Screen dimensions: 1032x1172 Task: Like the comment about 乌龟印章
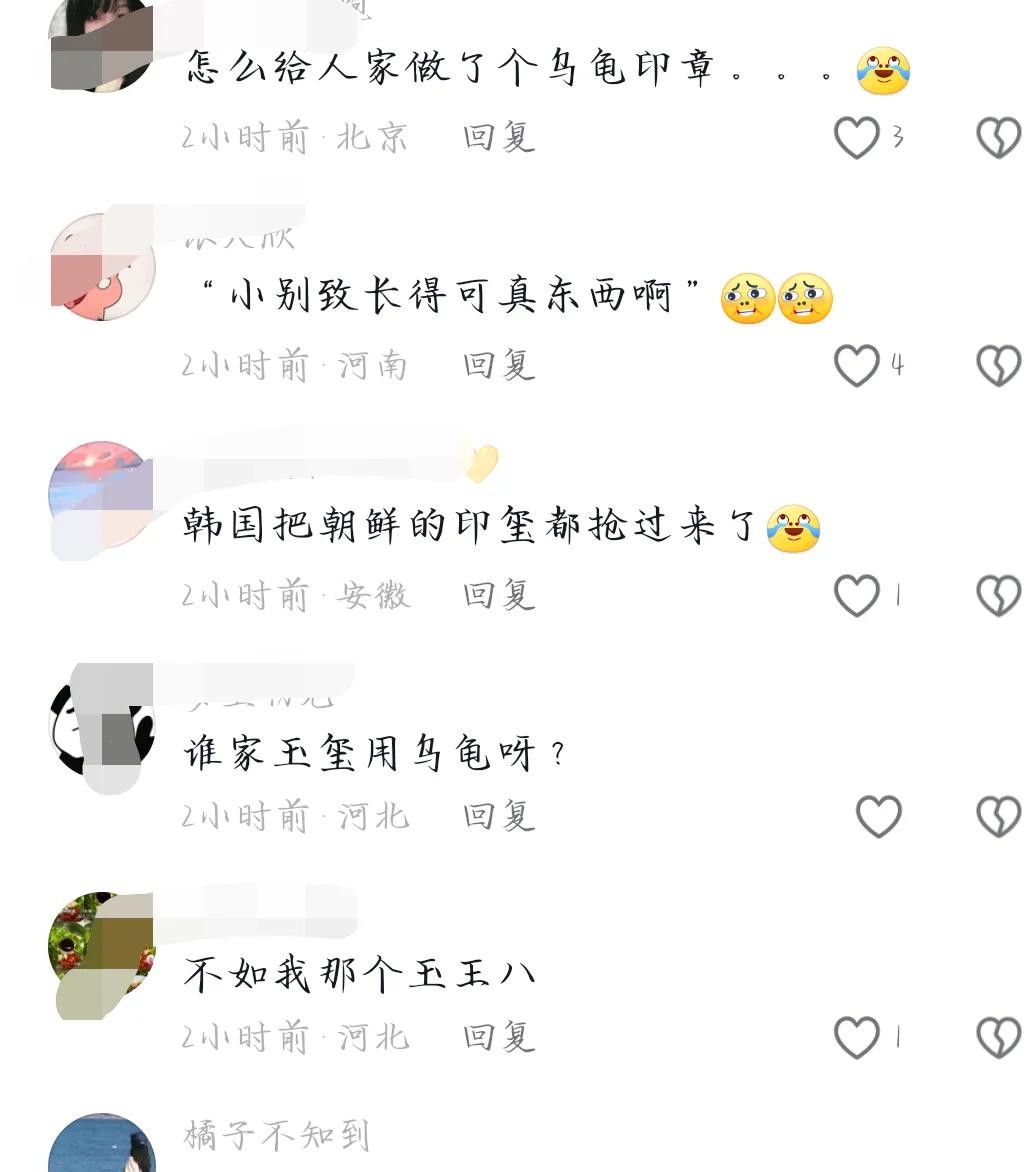click(x=857, y=138)
